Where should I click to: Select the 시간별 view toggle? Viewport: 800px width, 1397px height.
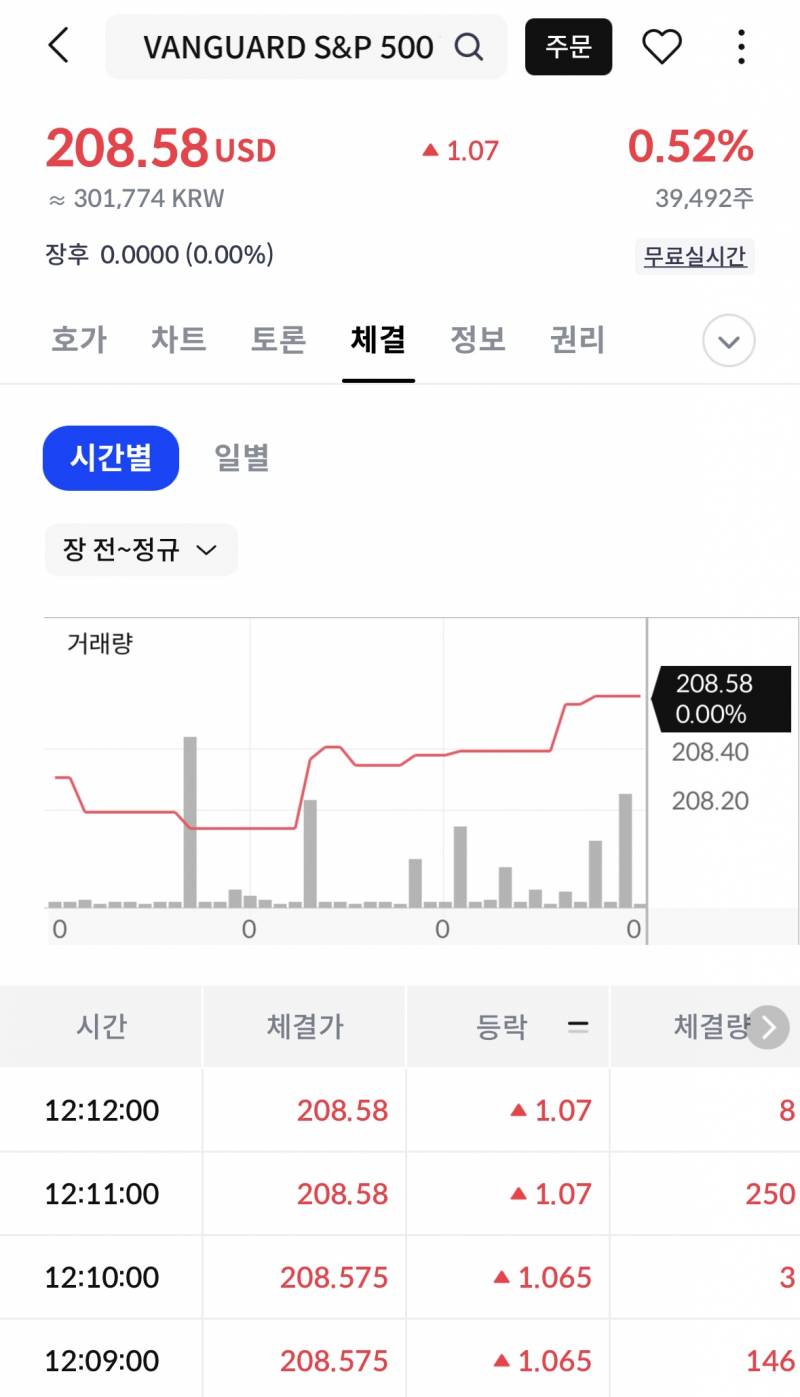tap(110, 458)
